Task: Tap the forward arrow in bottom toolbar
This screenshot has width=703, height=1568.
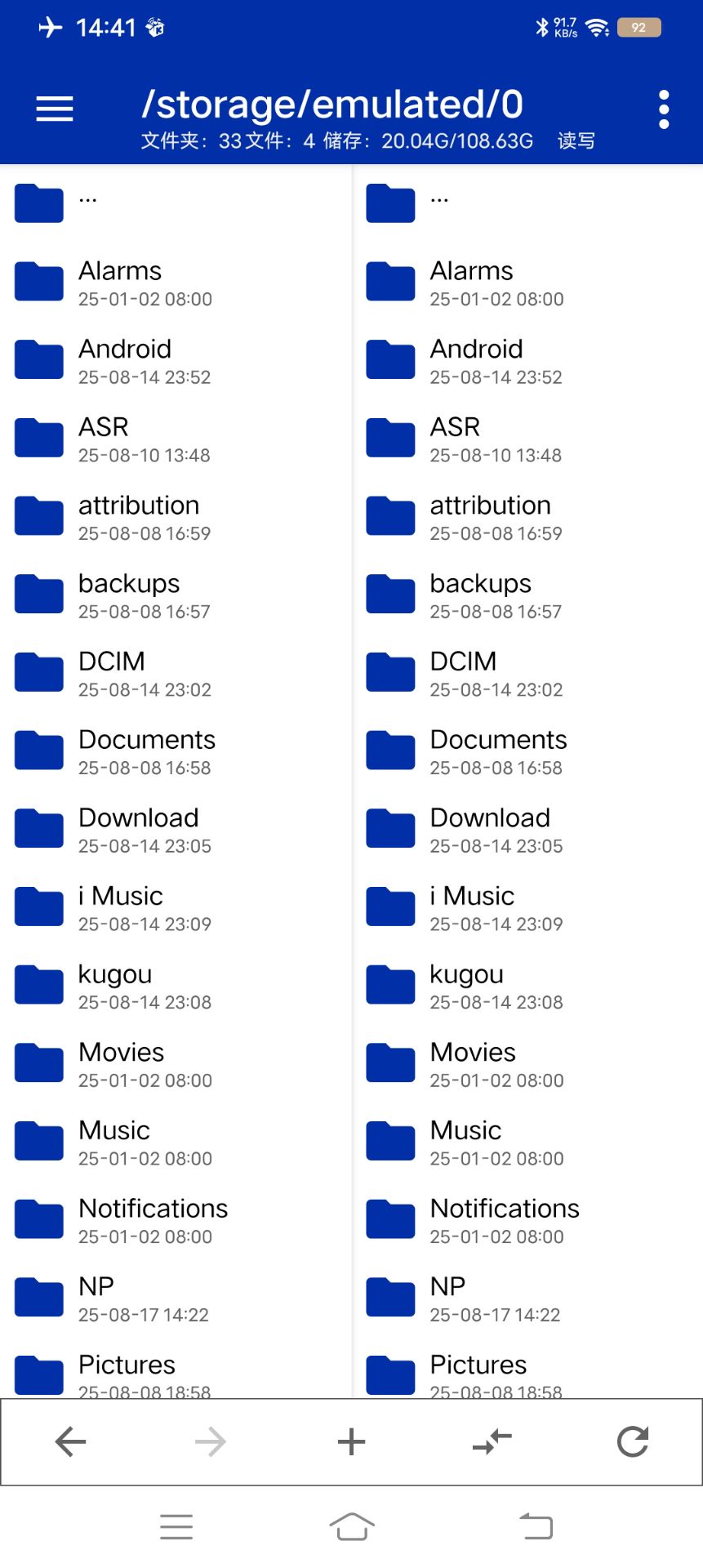Action: pos(211,1441)
